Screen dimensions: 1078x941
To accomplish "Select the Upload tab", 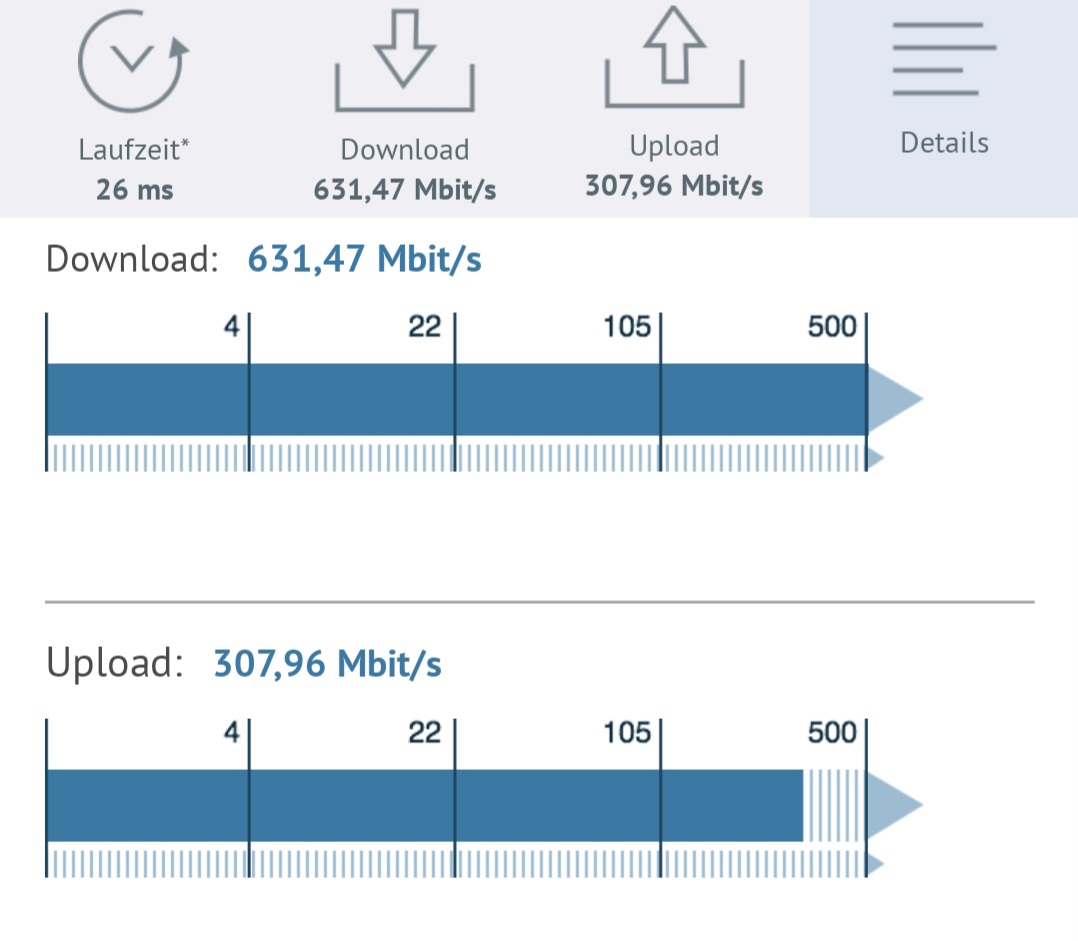I will click(x=674, y=108).
